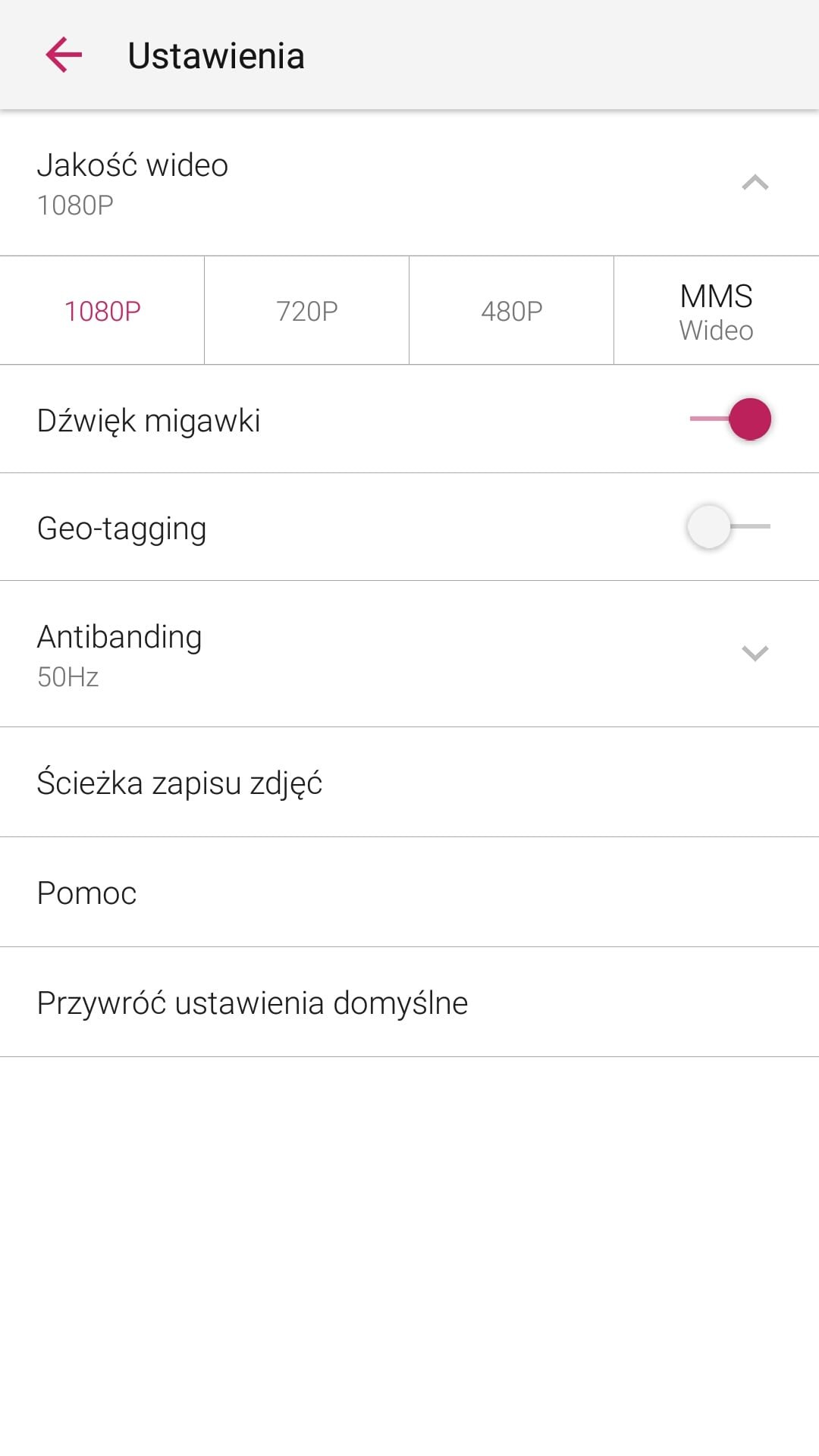Switch video quality to 480P
The image size is (819, 1456).
(512, 311)
